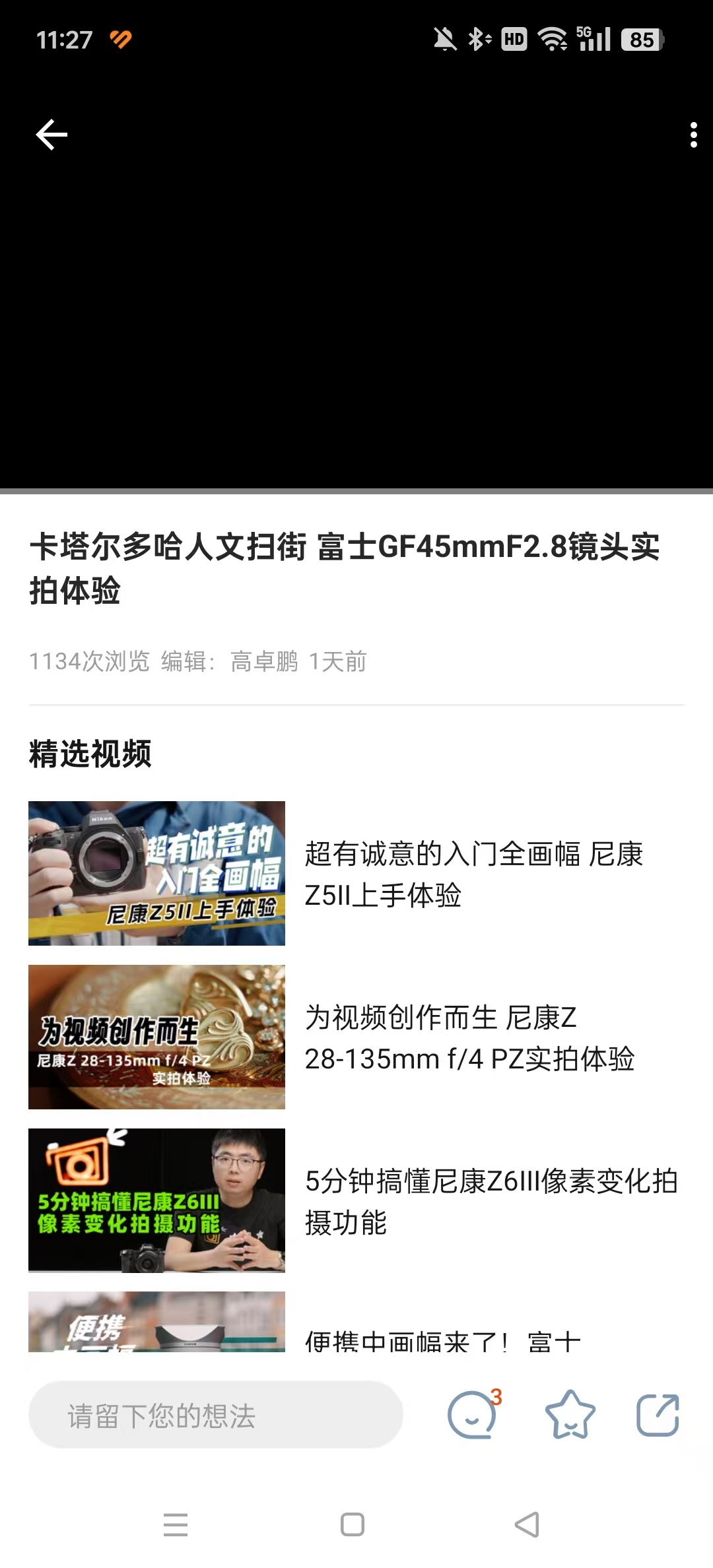Open the Nikon Z5II hands-on video
This screenshot has height=1568, width=713.
click(356, 873)
